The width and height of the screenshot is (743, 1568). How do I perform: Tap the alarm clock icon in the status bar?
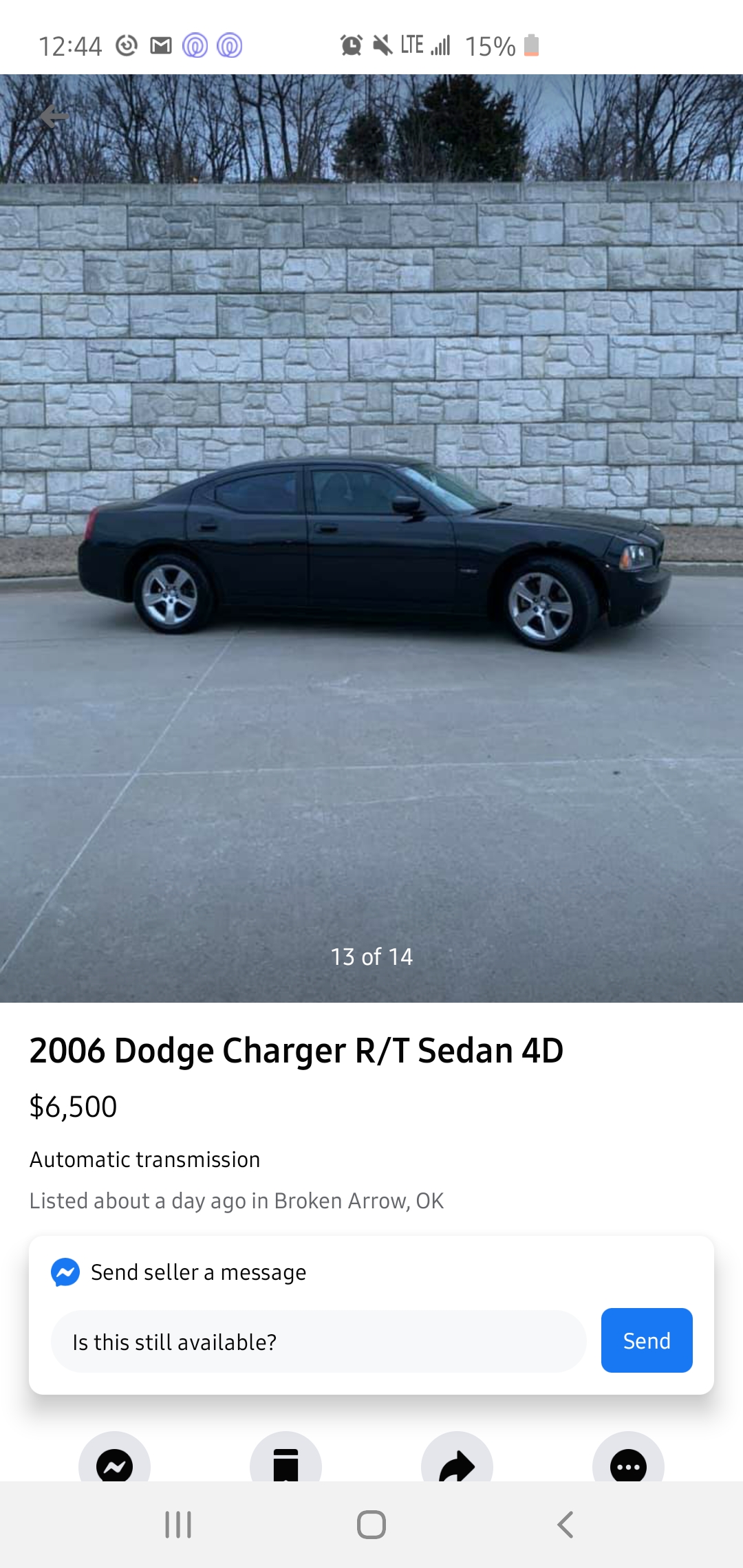(x=350, y=45)
